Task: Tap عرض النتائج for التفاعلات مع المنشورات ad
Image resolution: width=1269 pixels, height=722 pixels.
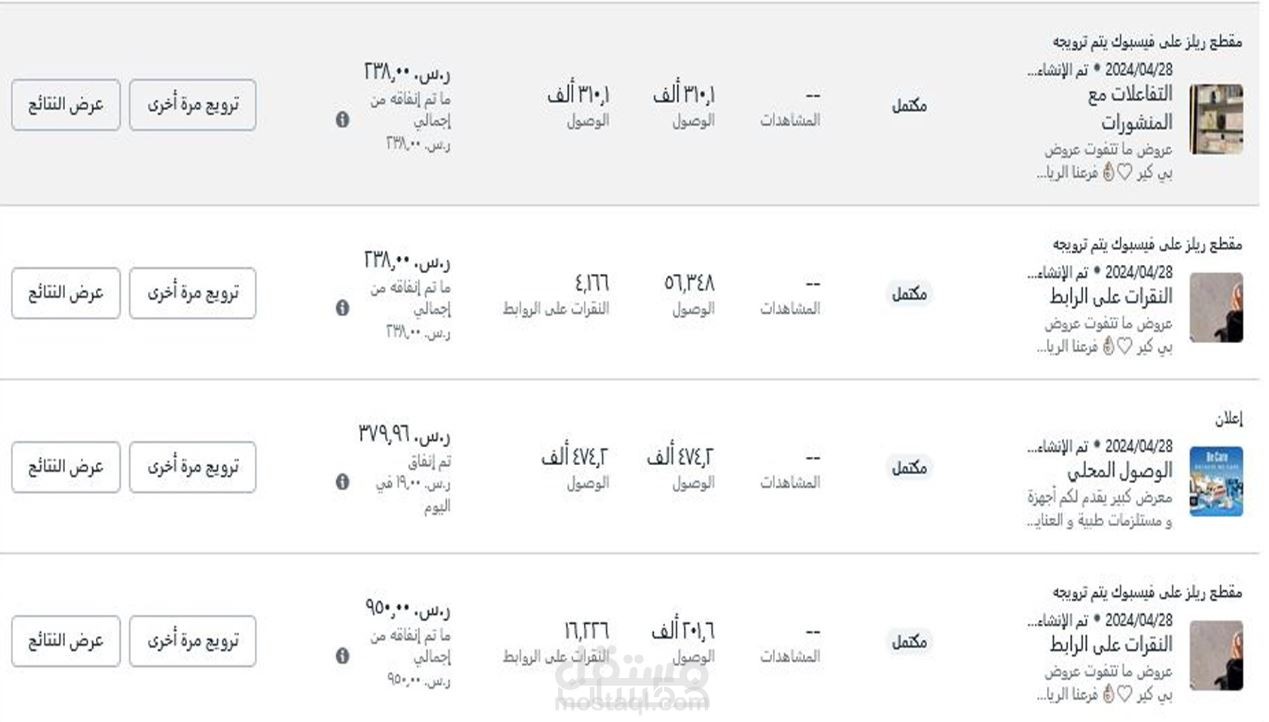Action: pyautogui.click(x=66, y=105)
